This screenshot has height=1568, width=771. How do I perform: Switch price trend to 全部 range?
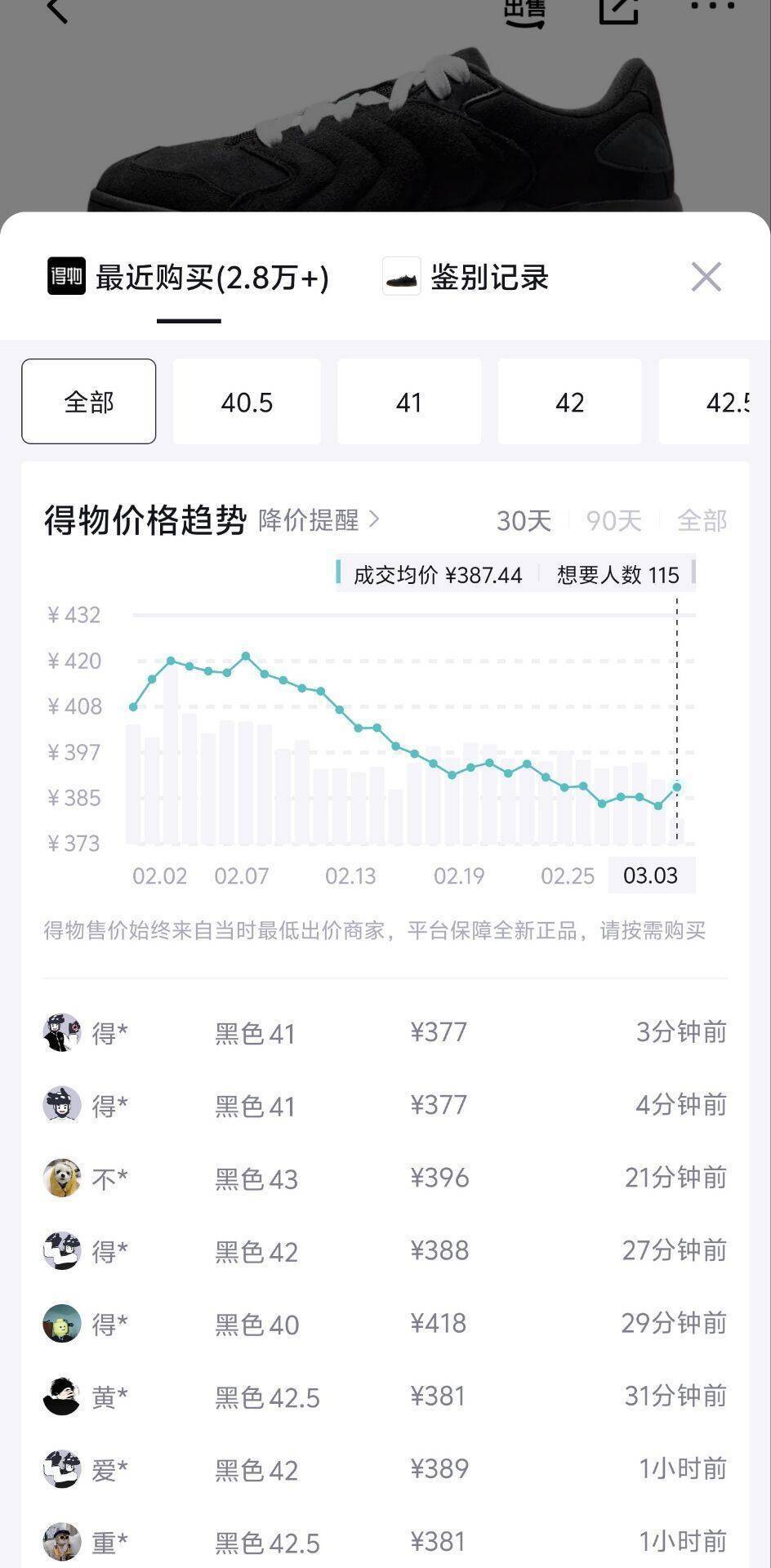coord(702,520)
